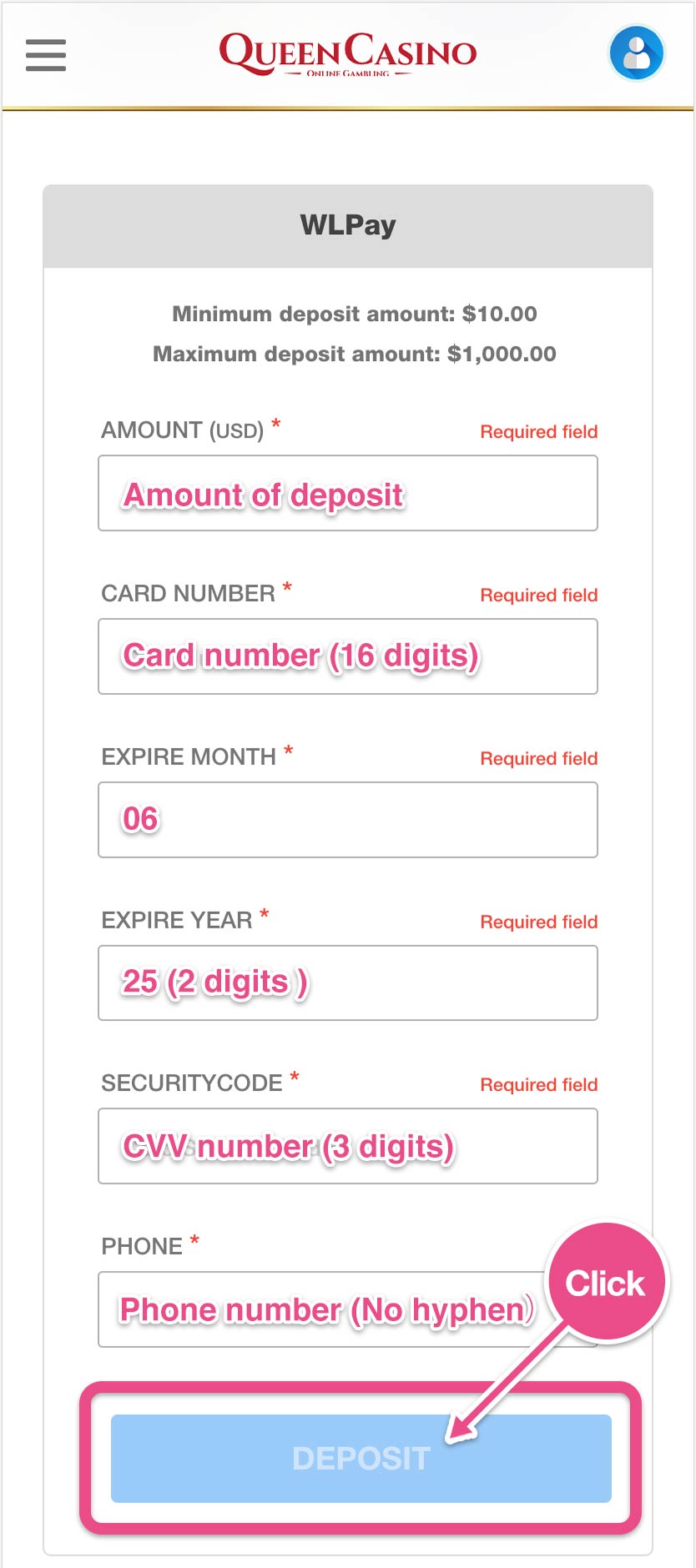
Task: Tap the expire year field
Action: click(348, 983)
